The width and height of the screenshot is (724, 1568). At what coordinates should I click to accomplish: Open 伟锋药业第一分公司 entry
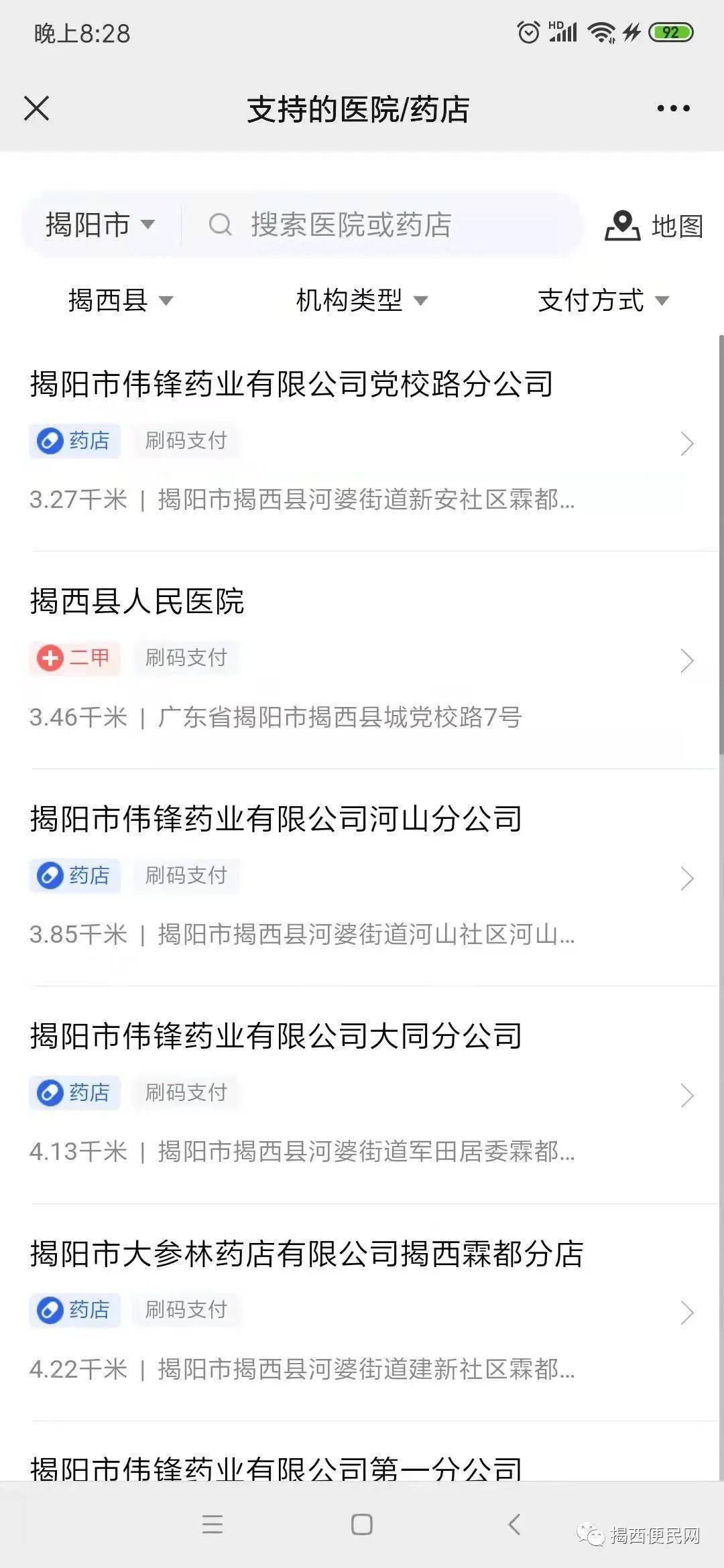[362, 1451]
